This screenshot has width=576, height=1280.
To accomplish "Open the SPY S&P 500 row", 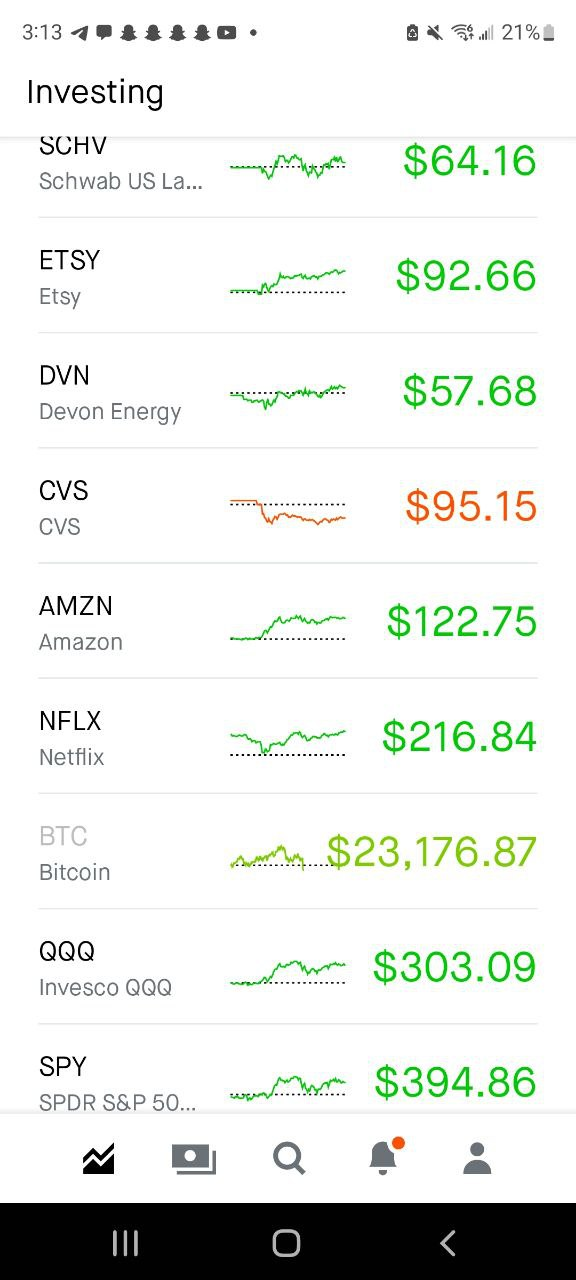I will (x=288, y=1069).
